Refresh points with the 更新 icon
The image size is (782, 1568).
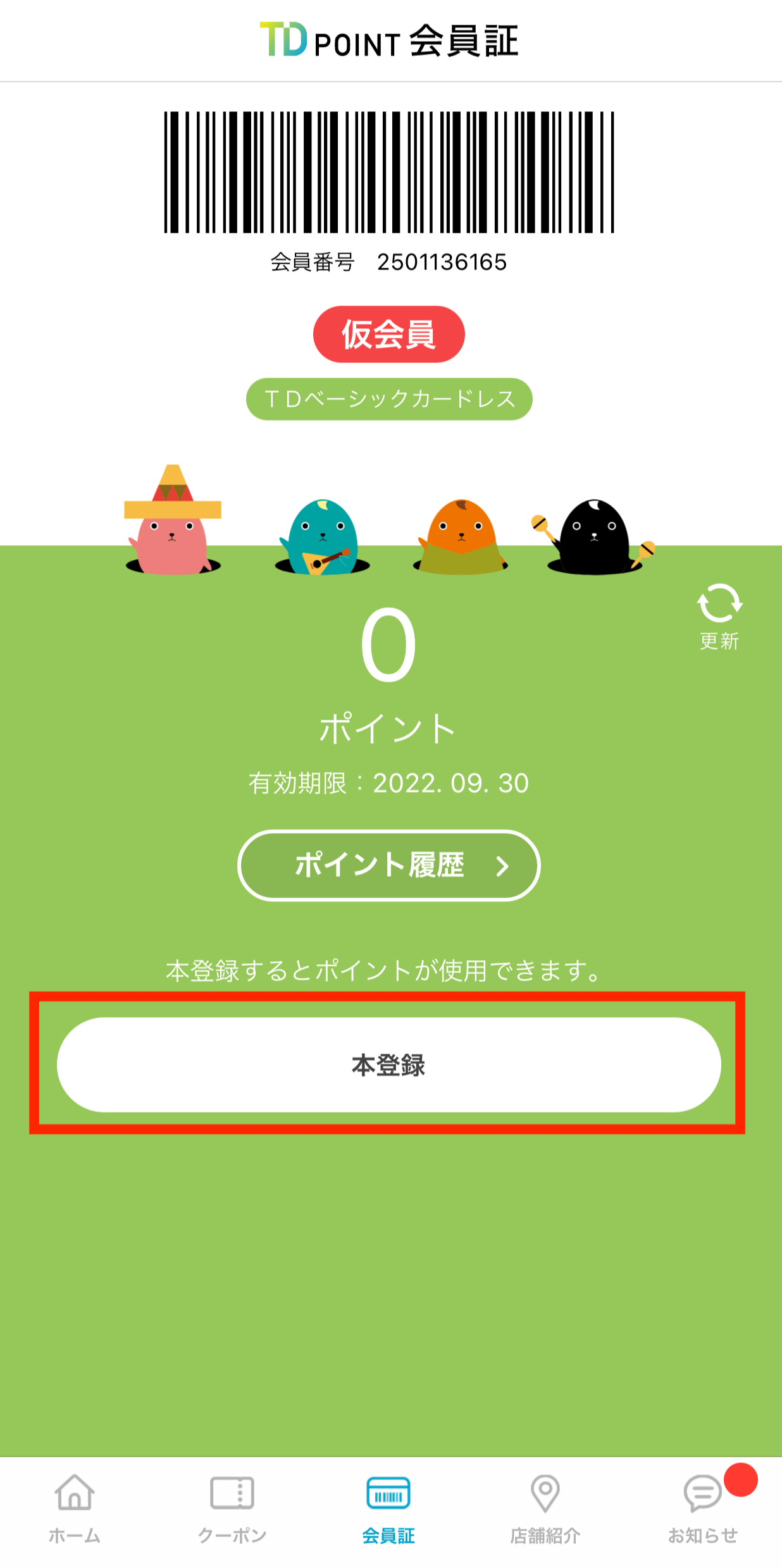point(719,615)
